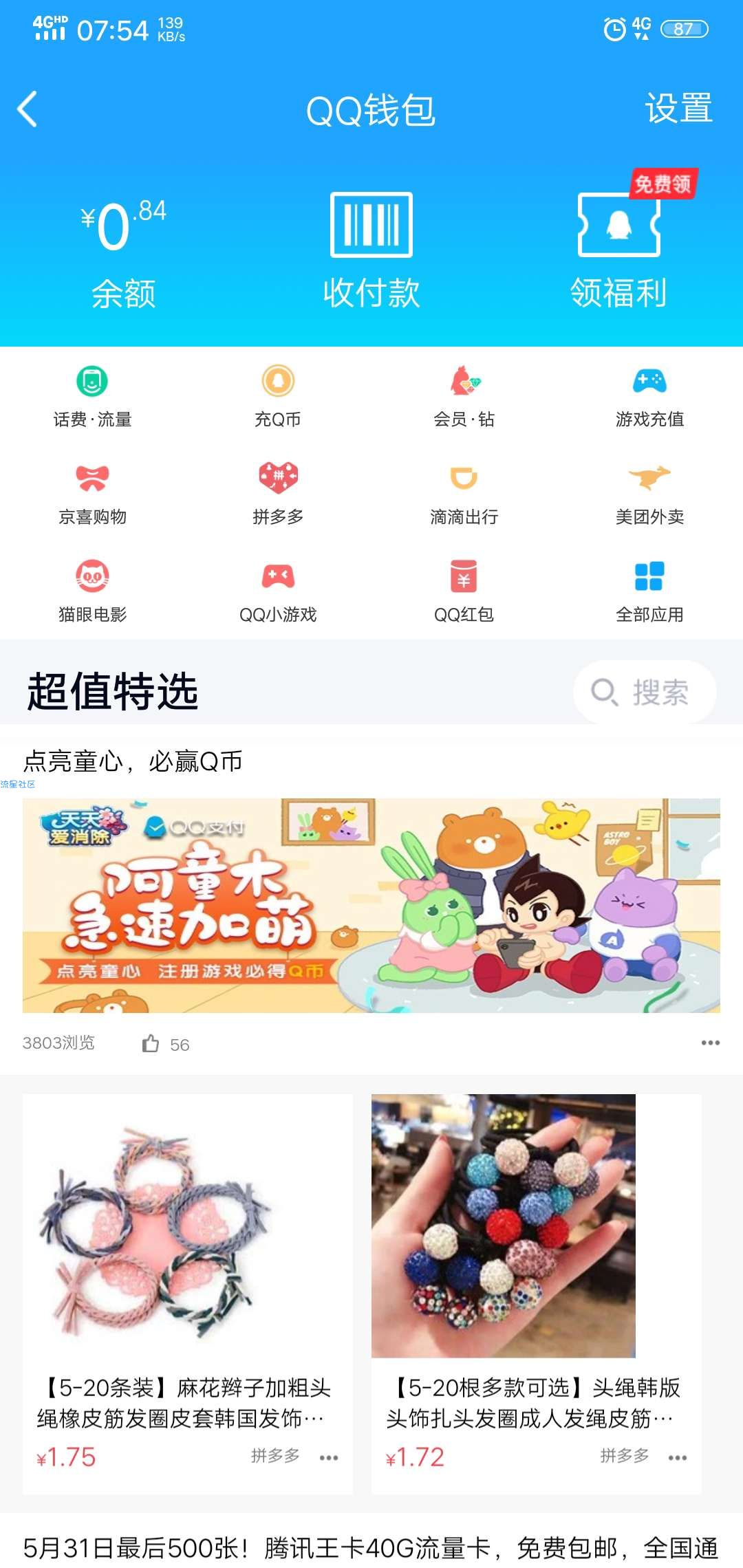Open QQ小游戏
Viewport: 743px width, 1568px height.
278,592
